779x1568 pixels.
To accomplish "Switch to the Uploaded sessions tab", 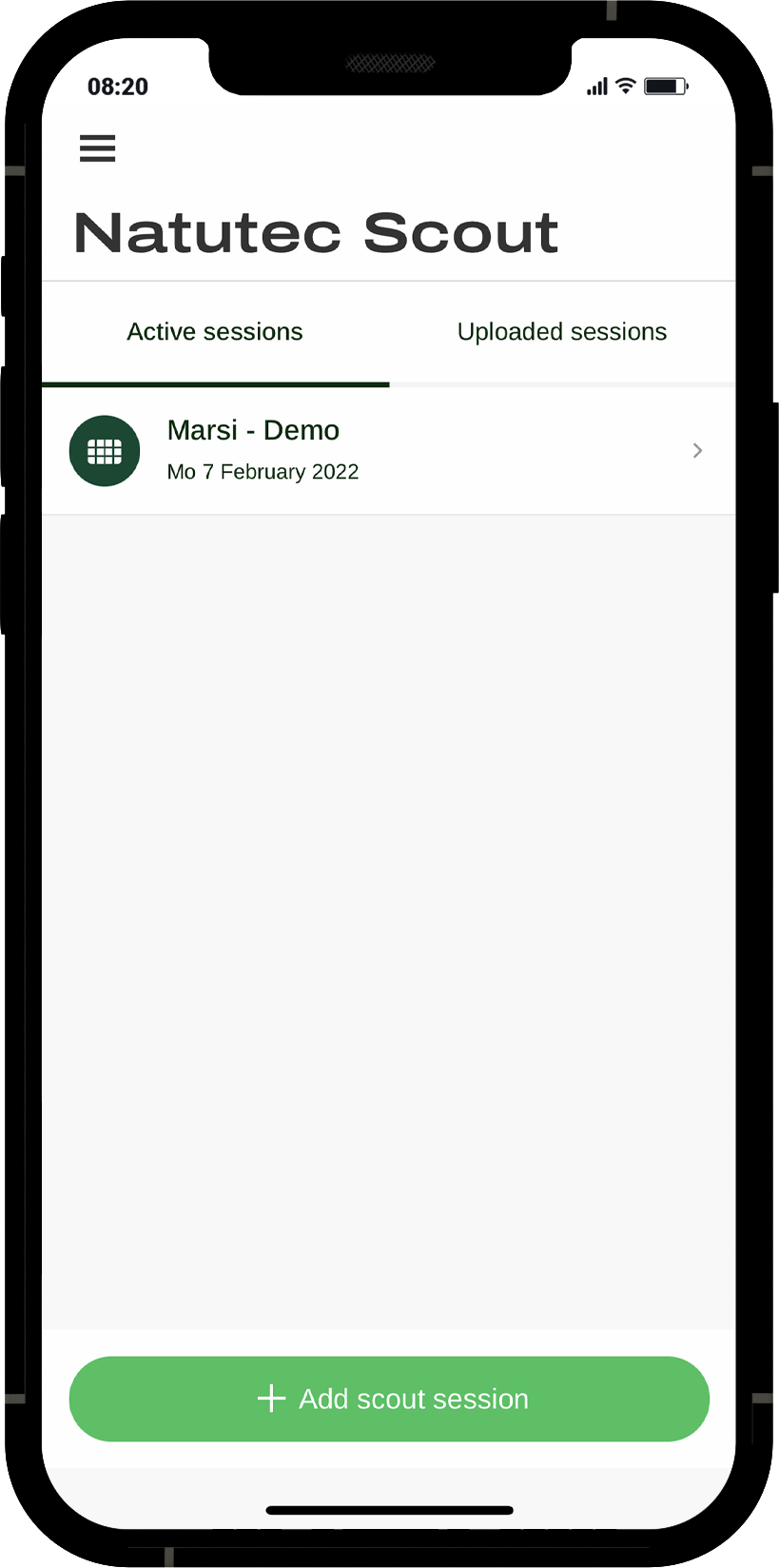I will (x=561, y=332).
